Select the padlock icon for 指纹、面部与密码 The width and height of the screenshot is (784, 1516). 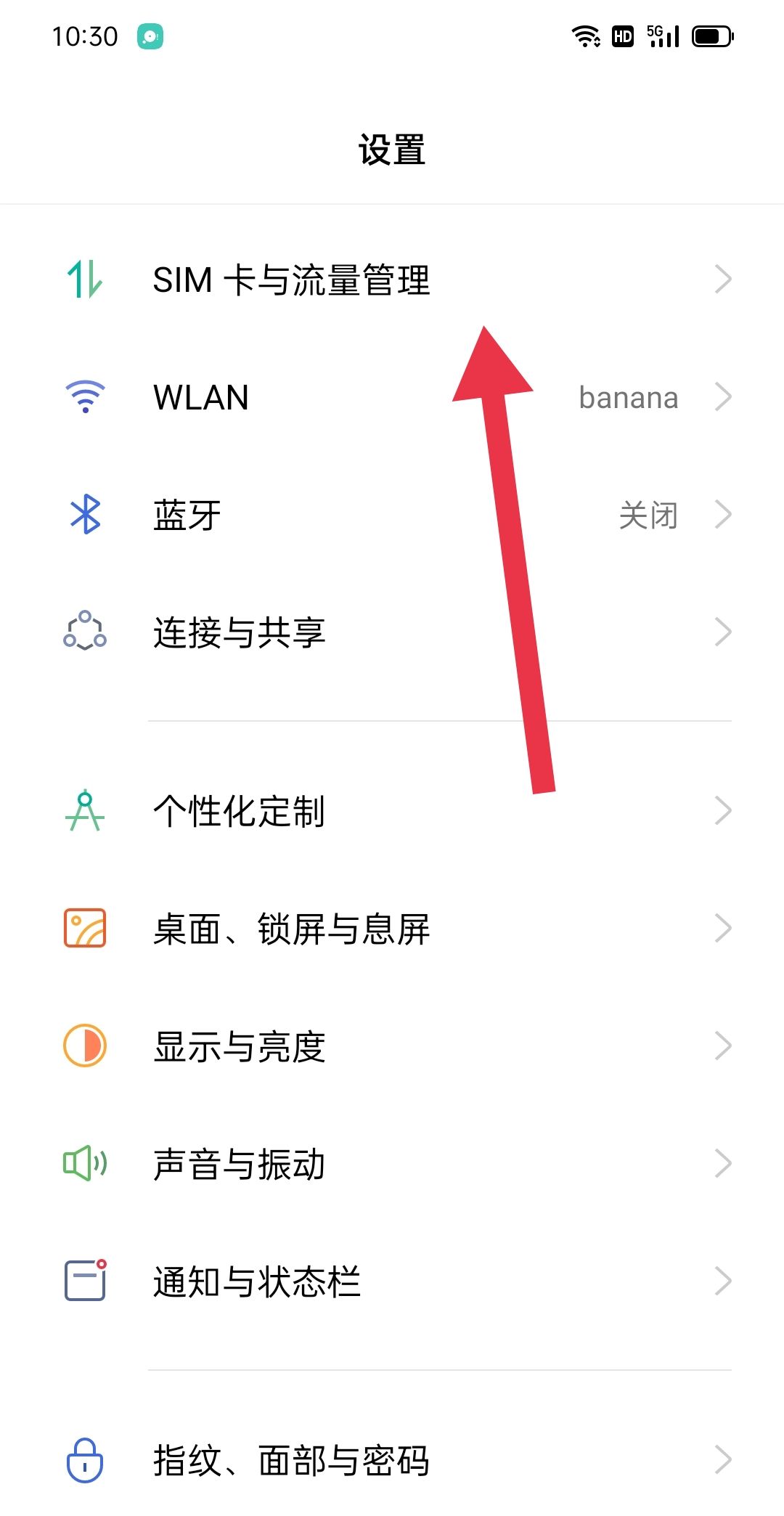click(84, 1460)
